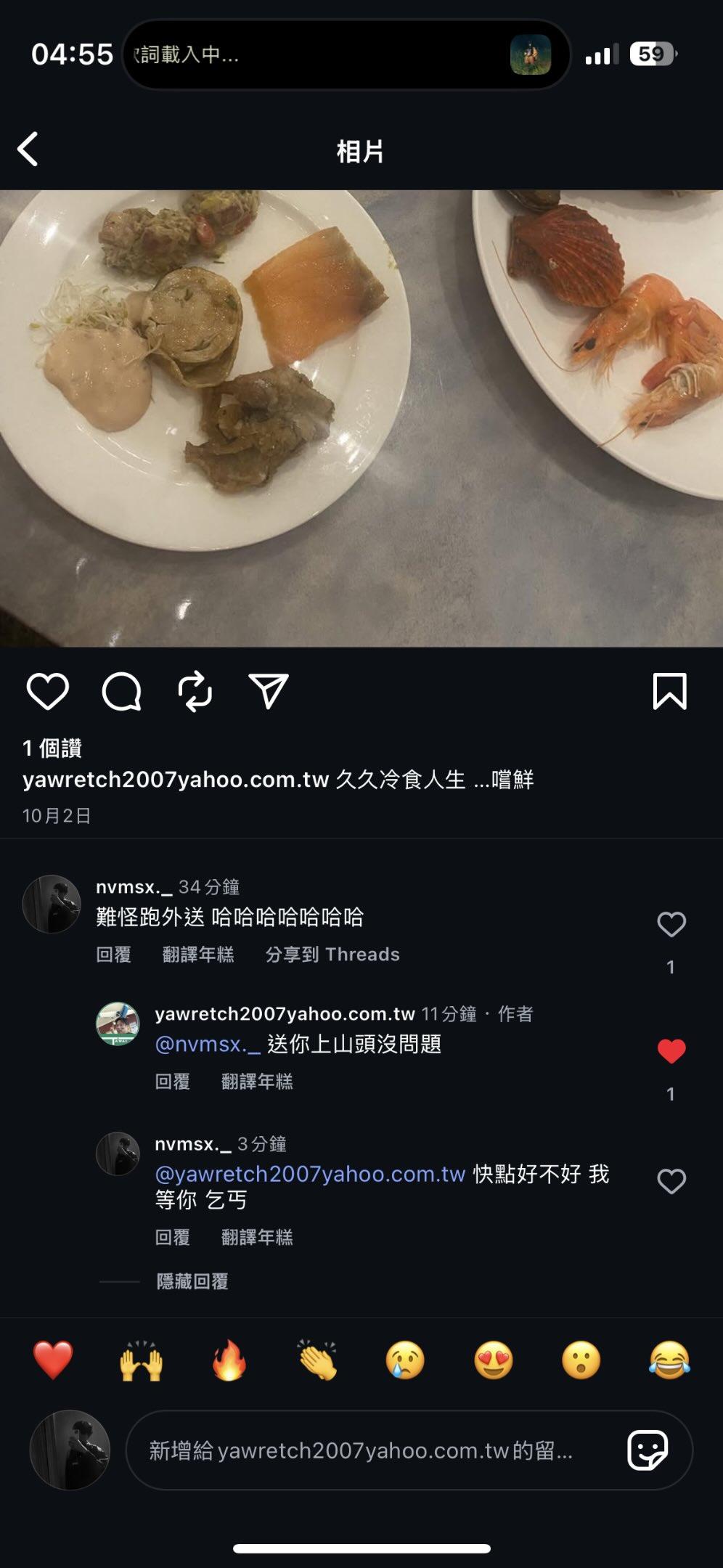Open comments via the speech bubble icon
Viewport: 723px width, 1568px height.
(x=121, y=691)
